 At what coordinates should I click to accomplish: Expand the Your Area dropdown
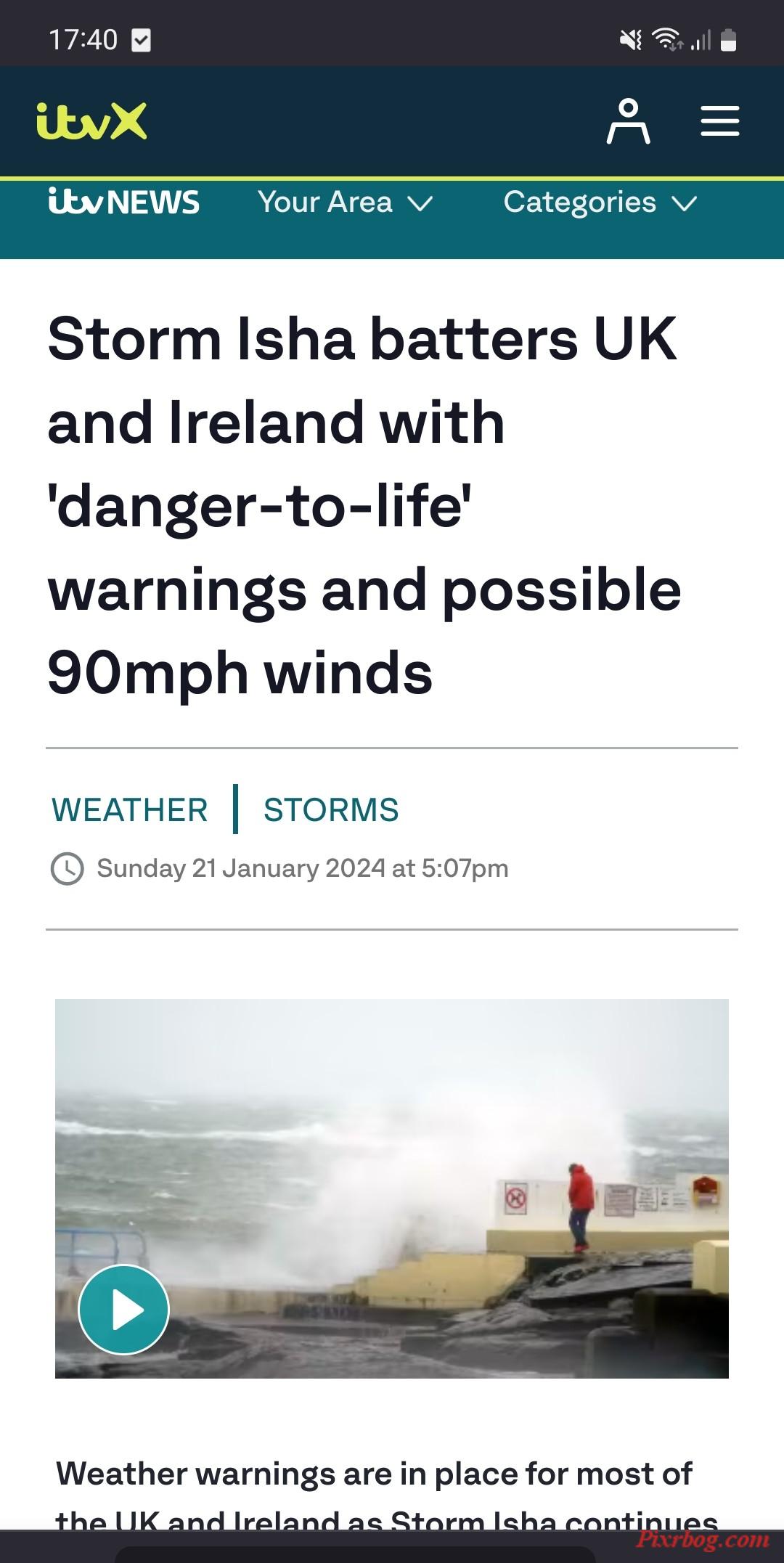(345, 203)
